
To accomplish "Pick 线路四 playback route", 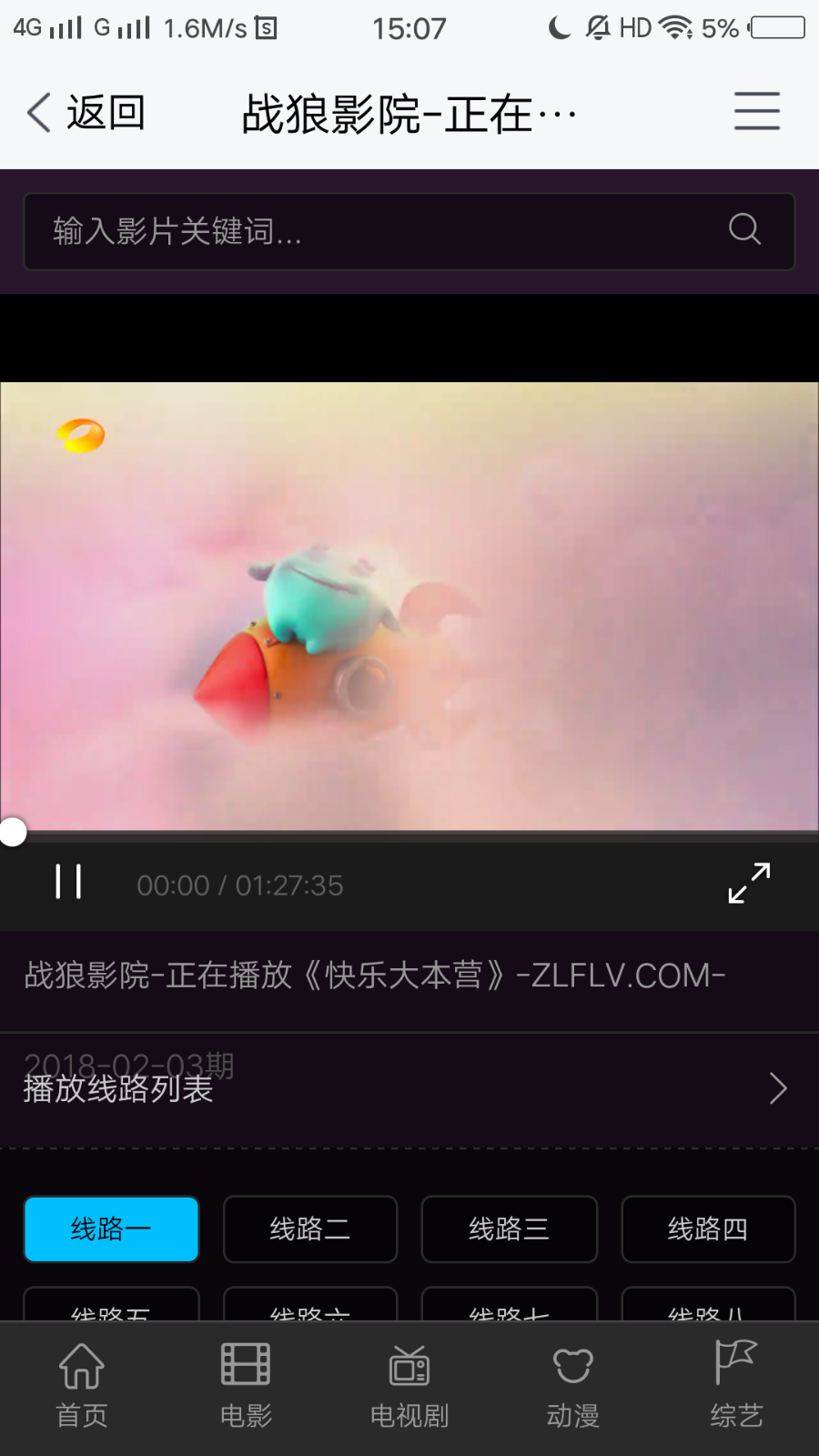I will coord(708,1229).
